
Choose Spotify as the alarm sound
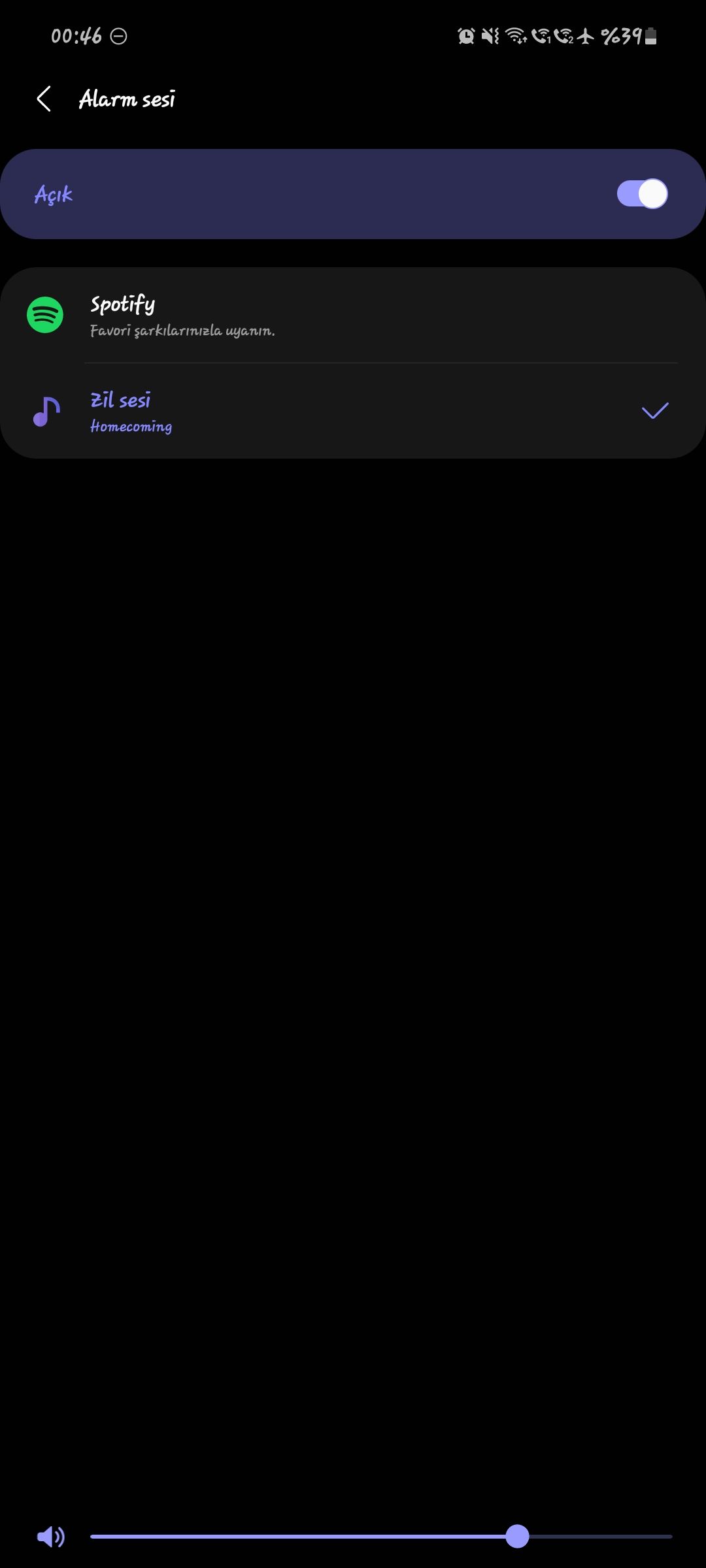[x=353, y=316]
